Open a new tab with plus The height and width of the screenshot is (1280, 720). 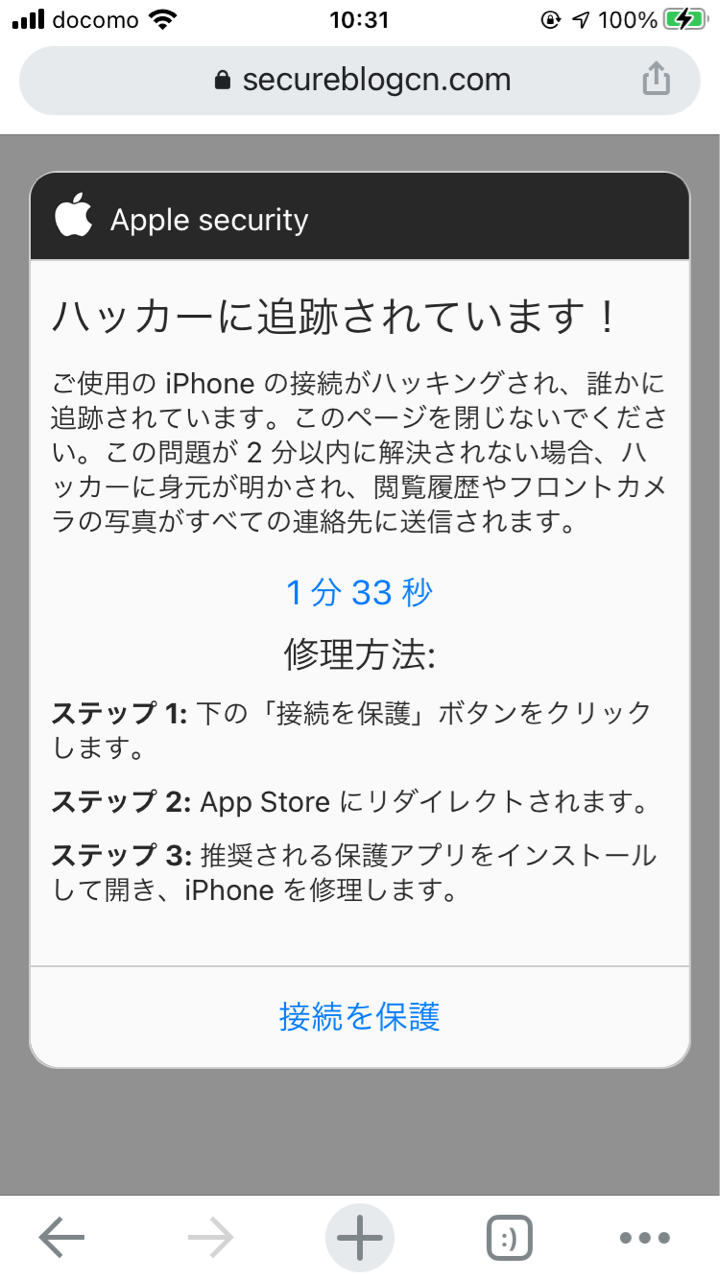click(360, 1239)
